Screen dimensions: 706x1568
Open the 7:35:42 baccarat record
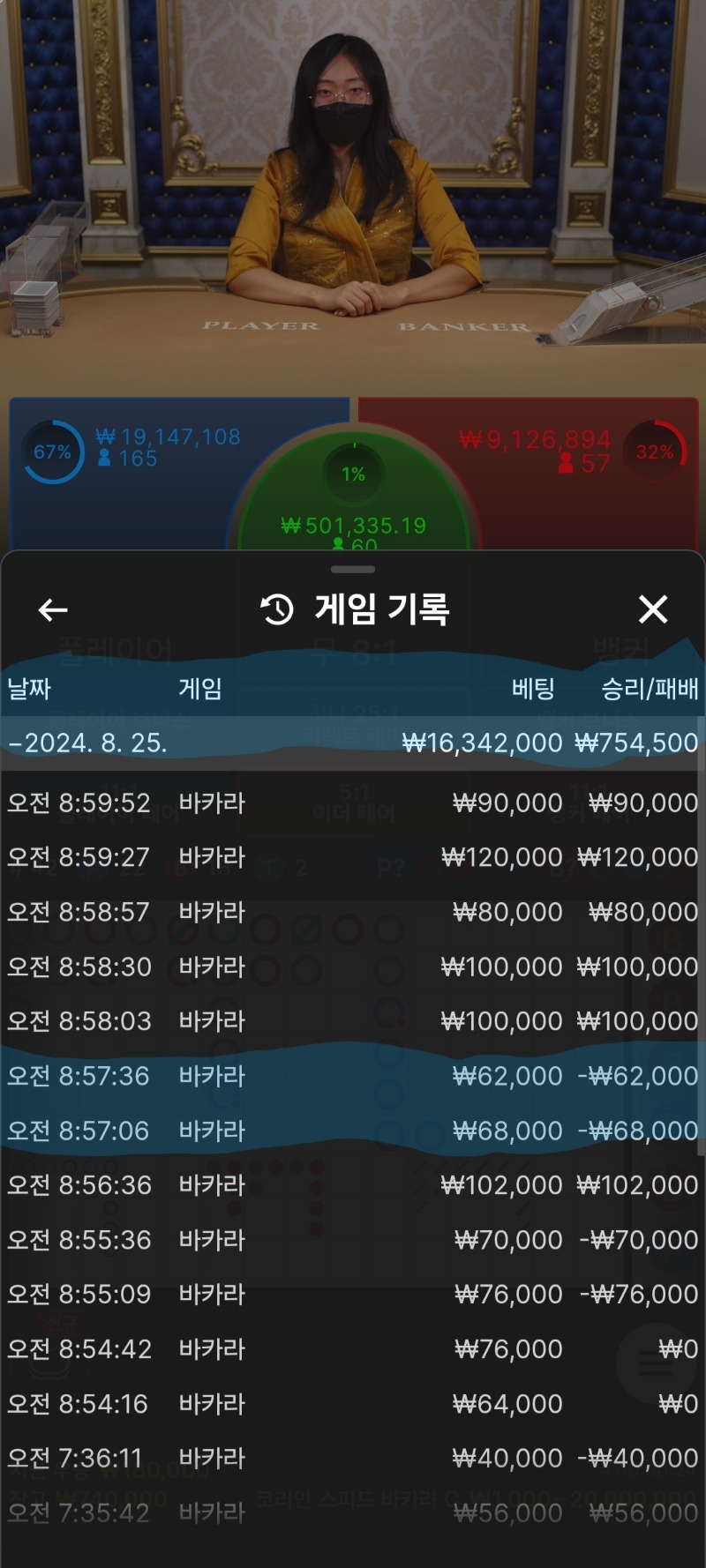coord(353,1513)
